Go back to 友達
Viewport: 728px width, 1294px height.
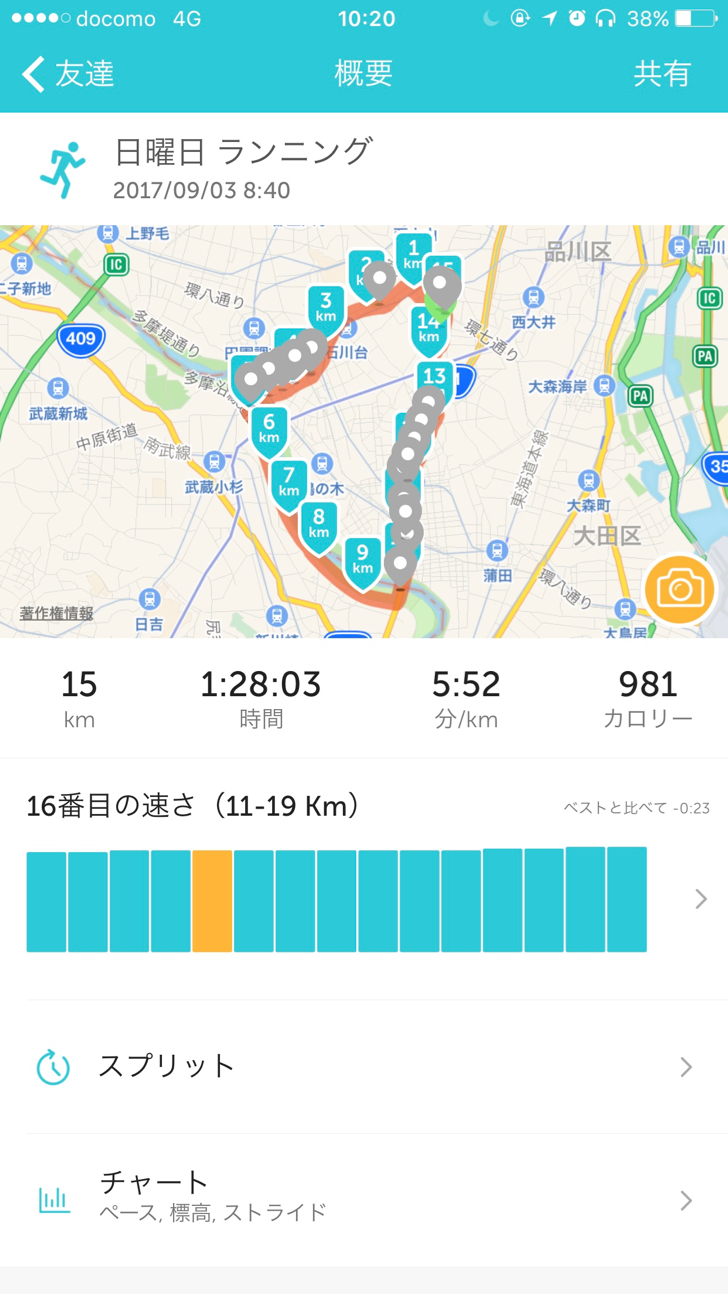coord(68,74)
